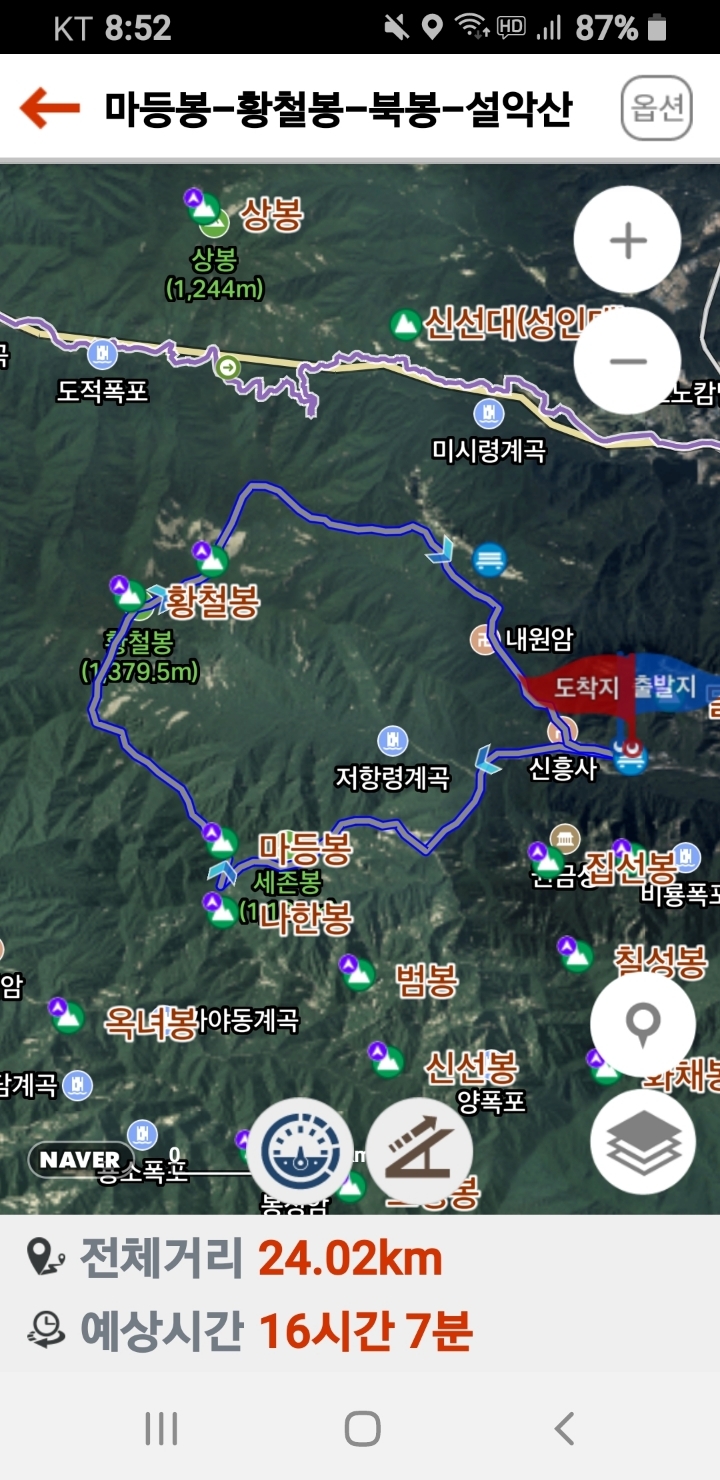
Task: Center map on my location pin
Action: (642, 1025)
